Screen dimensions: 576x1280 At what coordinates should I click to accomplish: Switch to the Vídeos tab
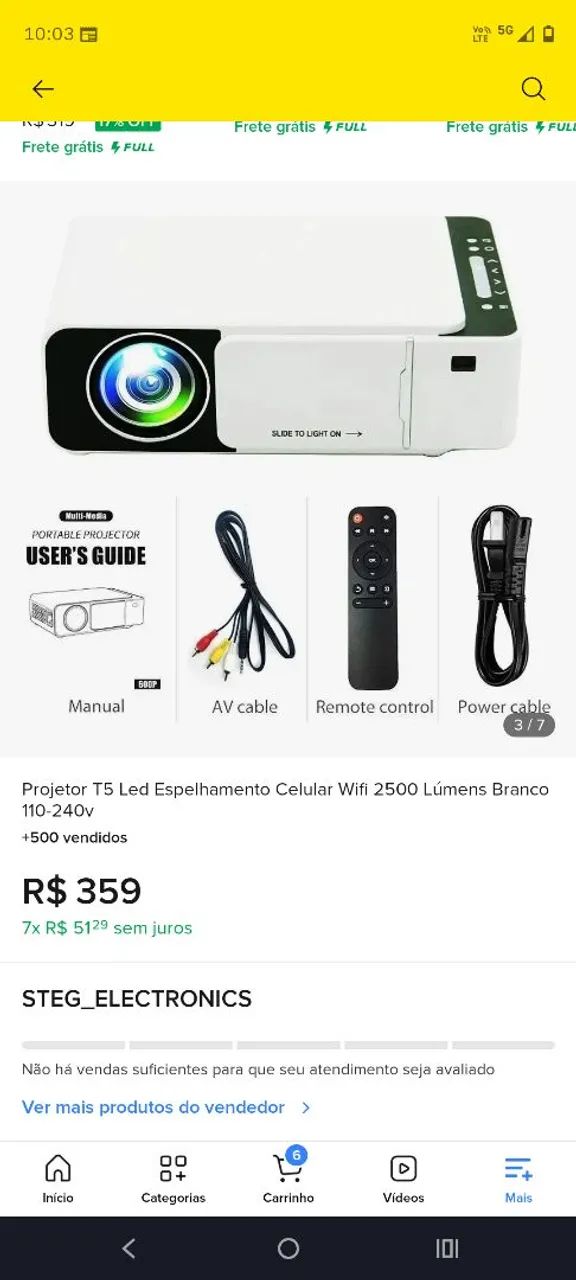coord(403,1178)
